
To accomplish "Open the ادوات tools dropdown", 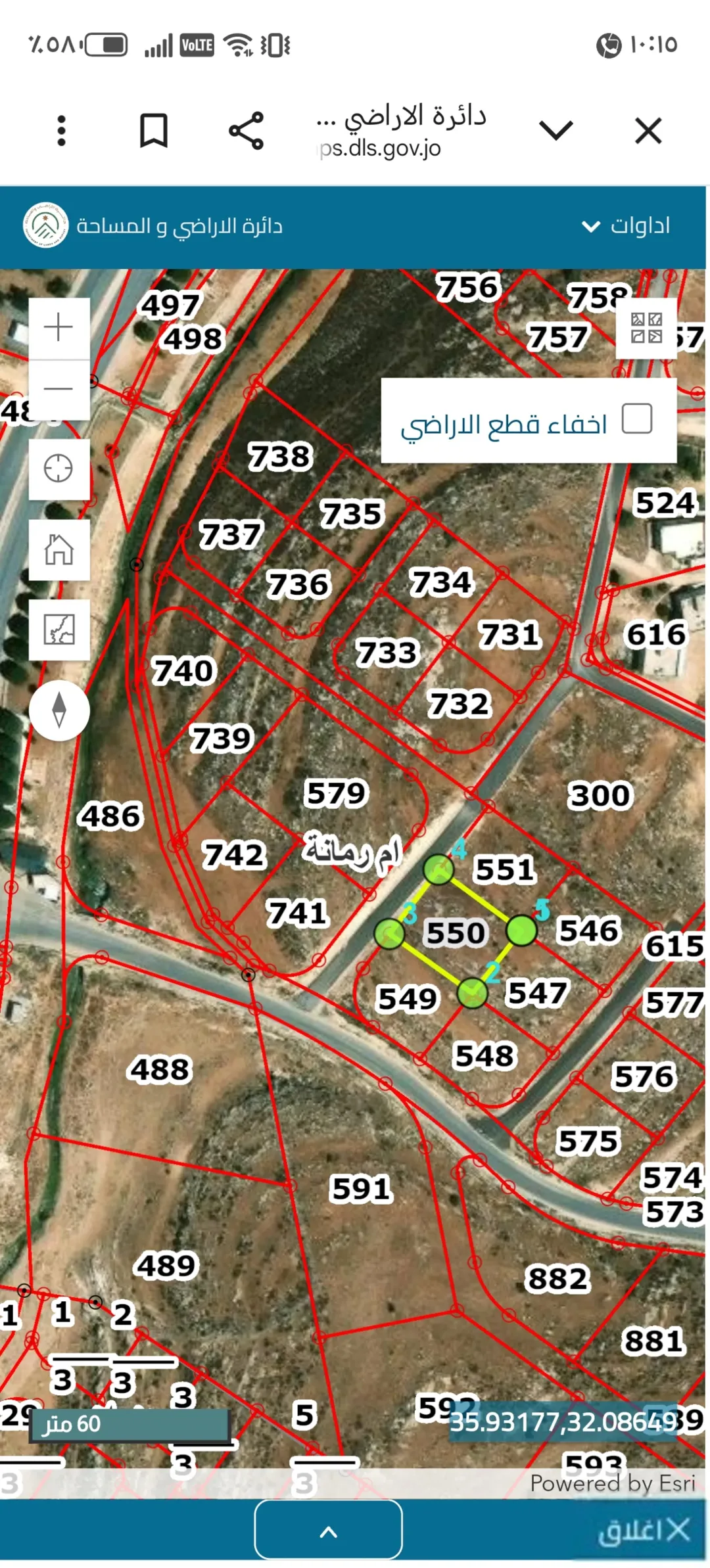I will coord(626,226).
